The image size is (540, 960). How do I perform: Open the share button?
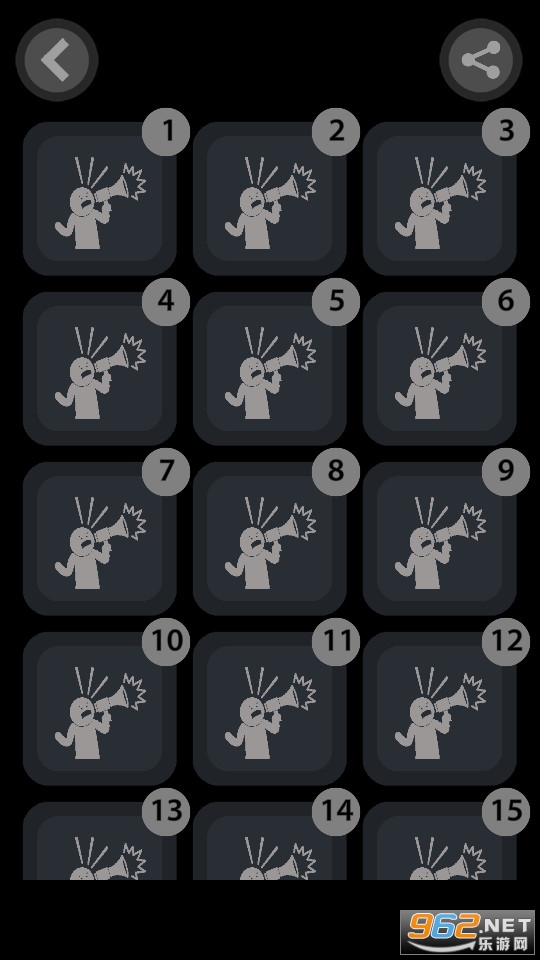pos(481,60)
